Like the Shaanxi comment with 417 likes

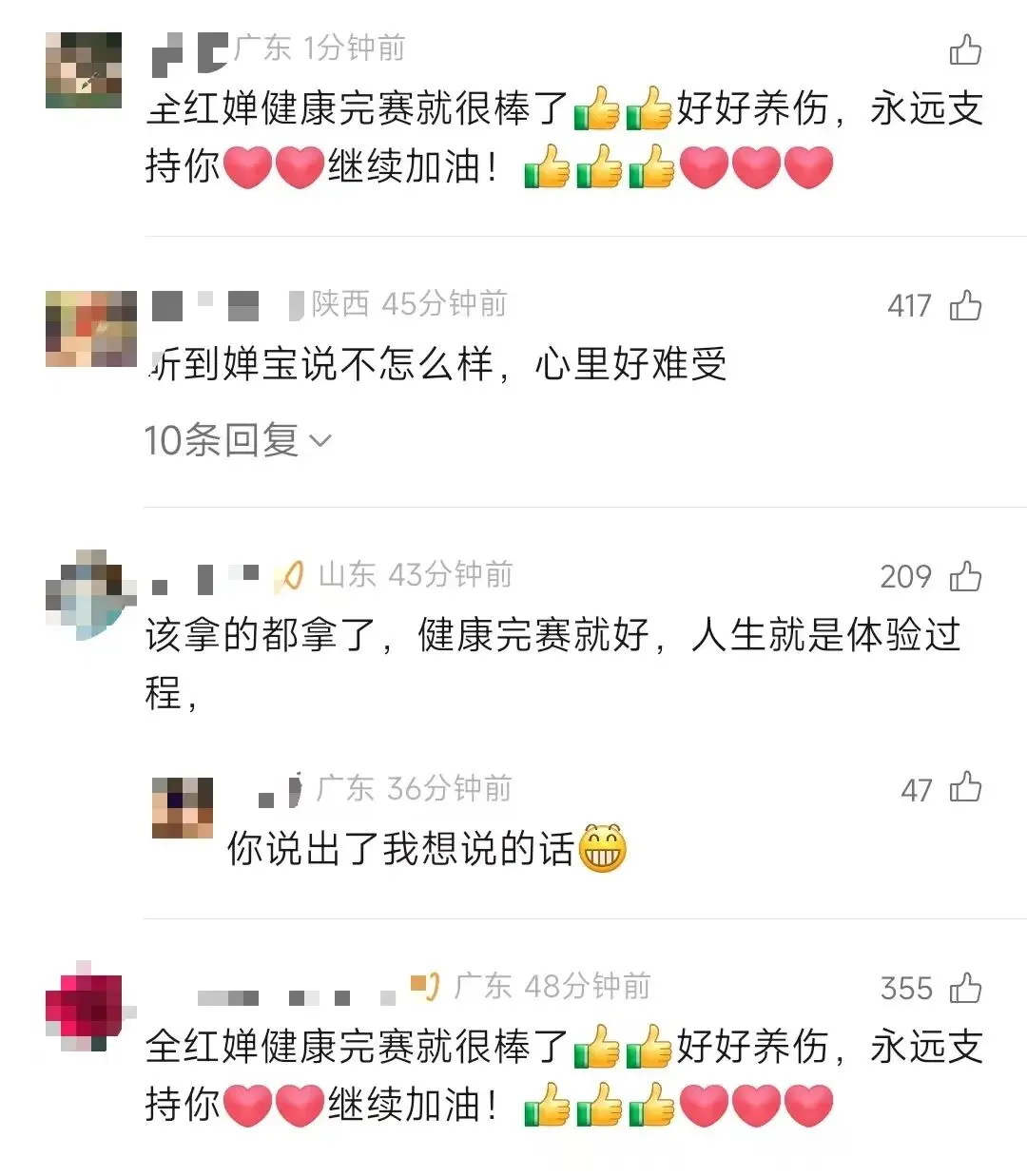coord(965,306)
